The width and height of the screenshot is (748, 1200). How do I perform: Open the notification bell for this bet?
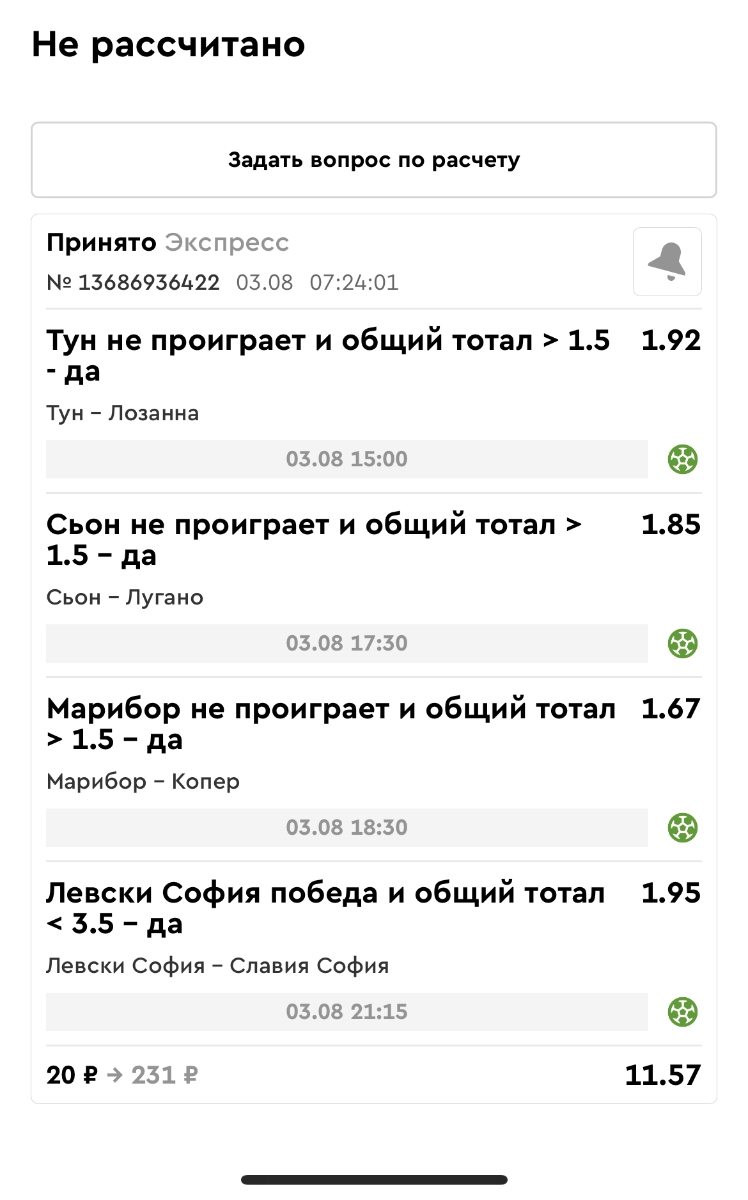667,261
